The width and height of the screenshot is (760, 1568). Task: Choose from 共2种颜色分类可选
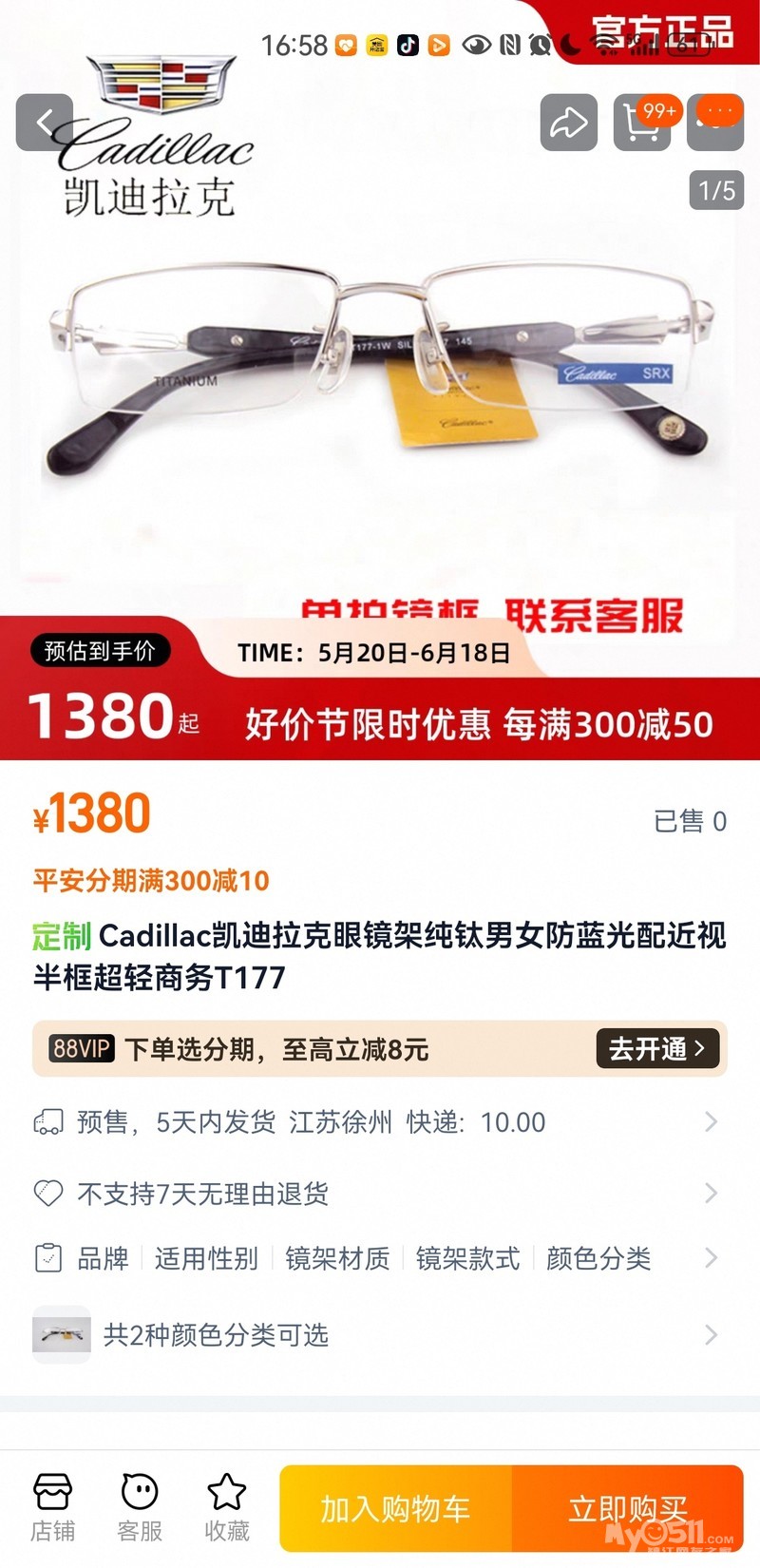380,1335
